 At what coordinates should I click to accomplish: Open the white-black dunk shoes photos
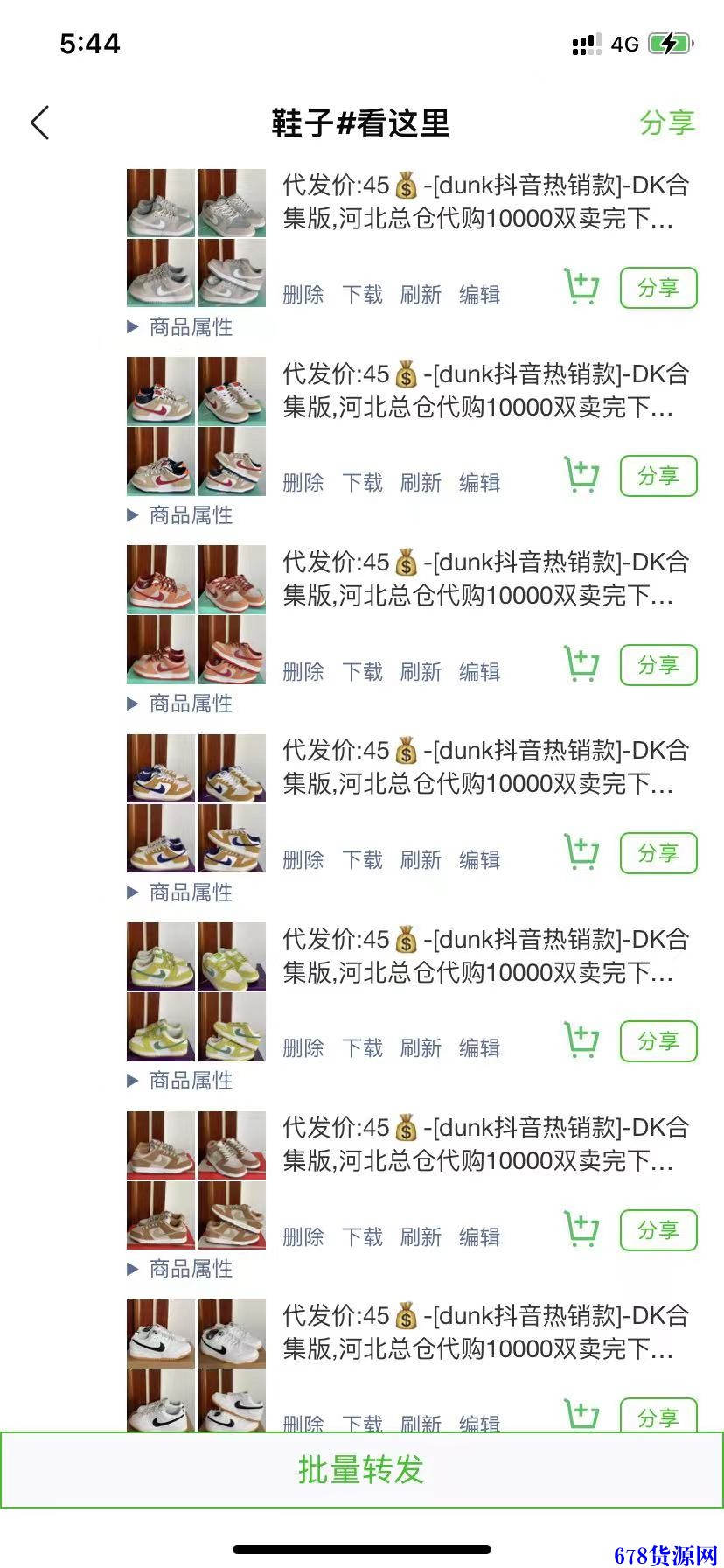[196, 1365]
